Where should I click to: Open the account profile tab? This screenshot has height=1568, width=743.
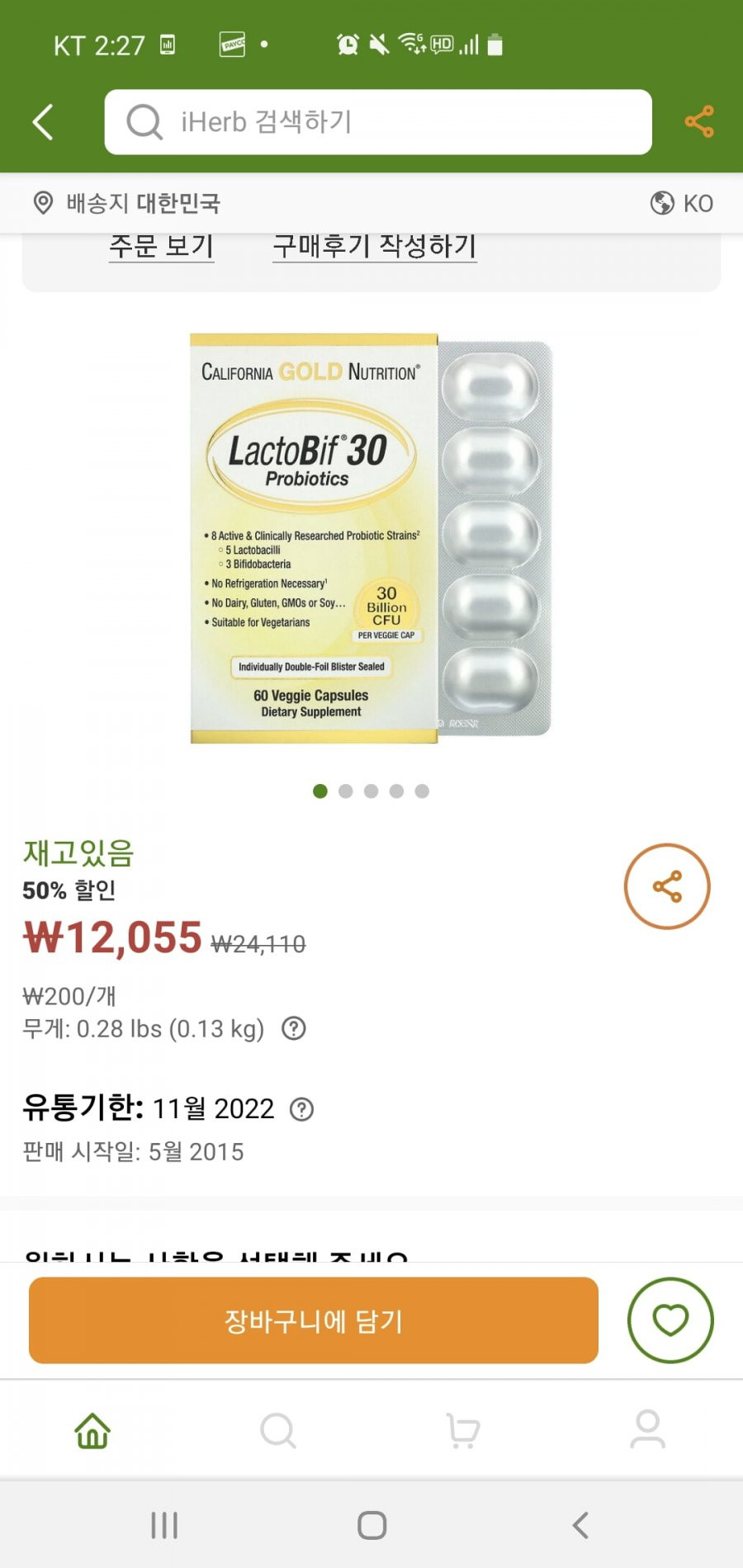[x=648, y=1429]
